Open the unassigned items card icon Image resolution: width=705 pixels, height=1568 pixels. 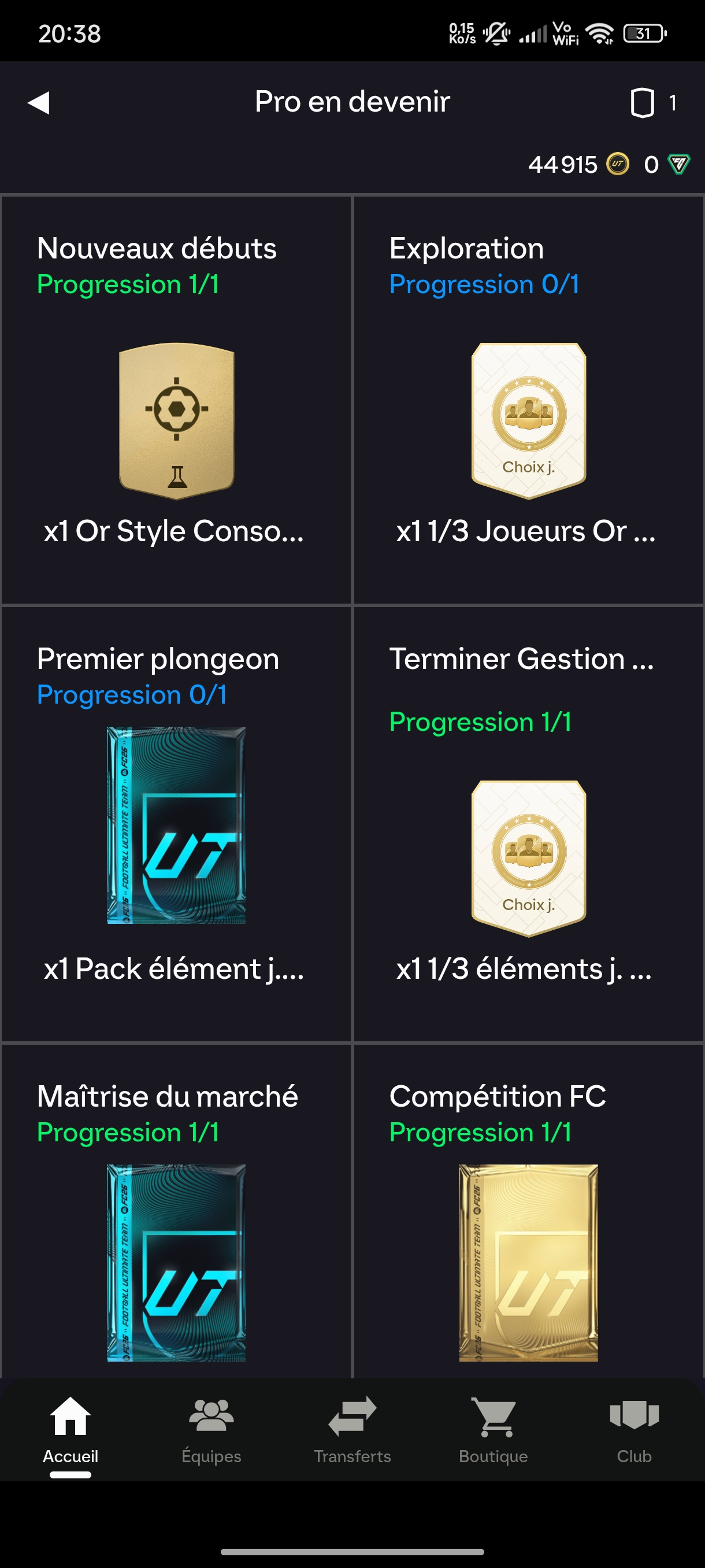tap(643, 102)
